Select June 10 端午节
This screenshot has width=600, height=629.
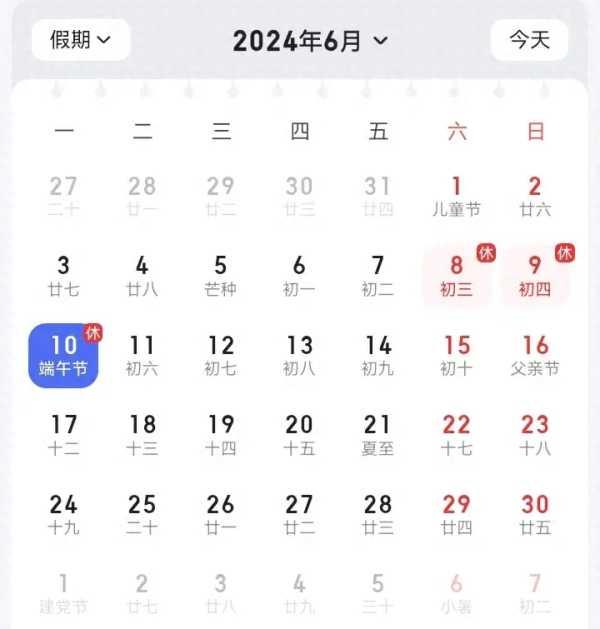(64, 356)
